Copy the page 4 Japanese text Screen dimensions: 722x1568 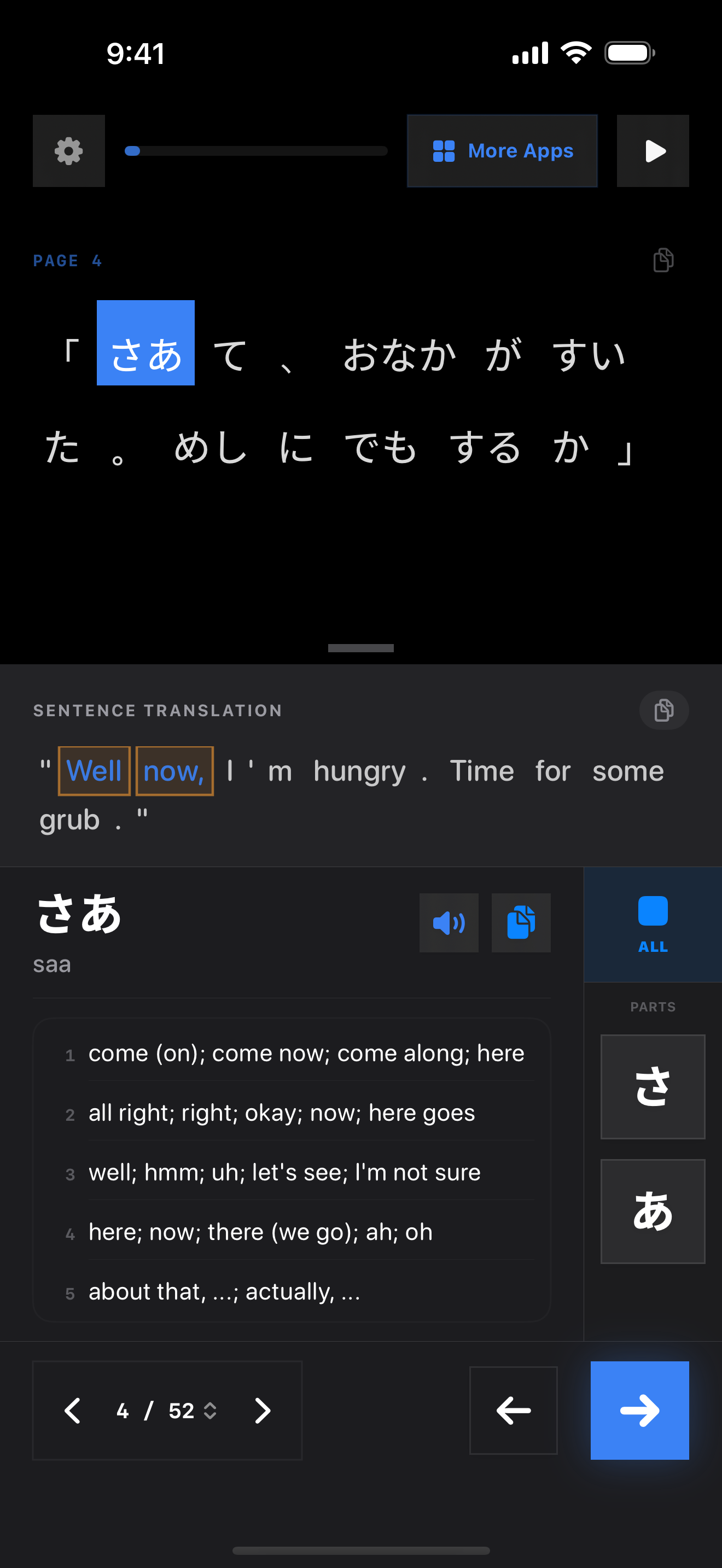click(x=663, y=261)
